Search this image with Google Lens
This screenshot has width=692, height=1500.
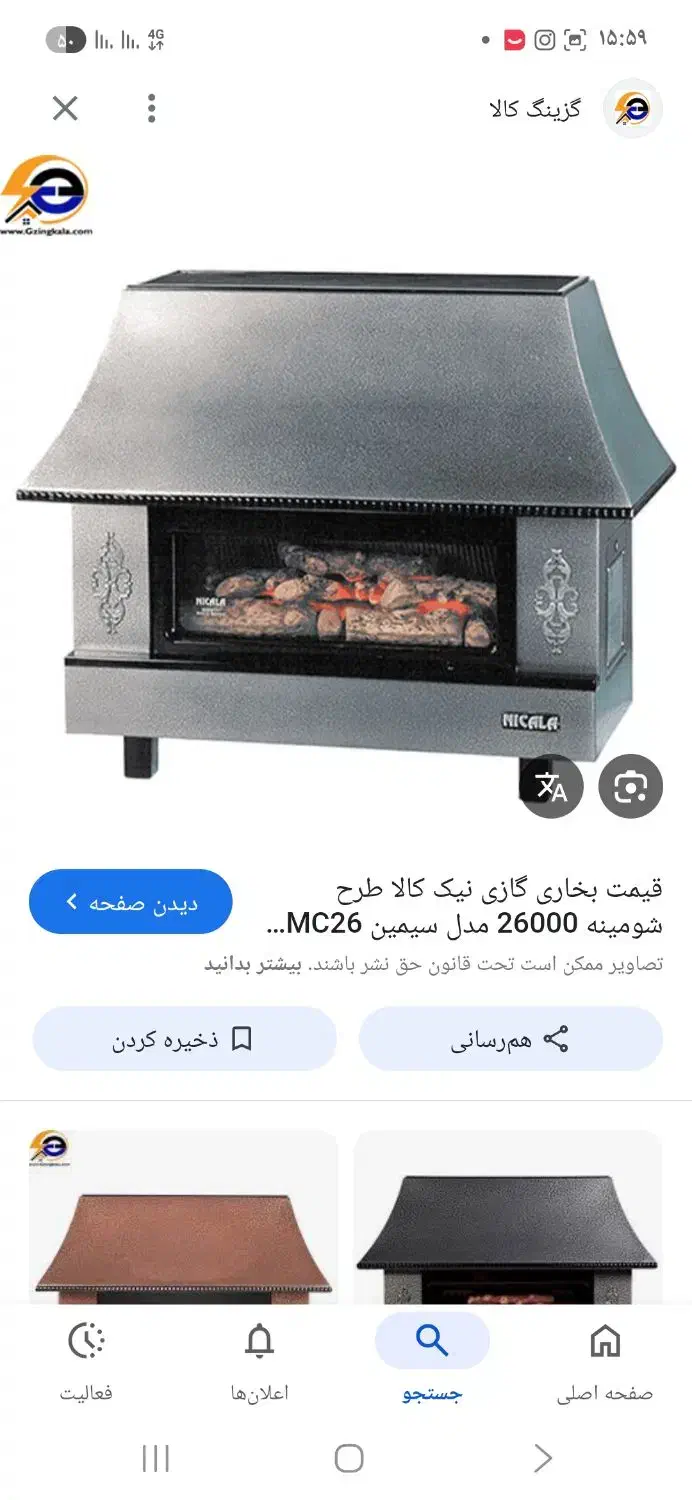click(x=630, y=788)
